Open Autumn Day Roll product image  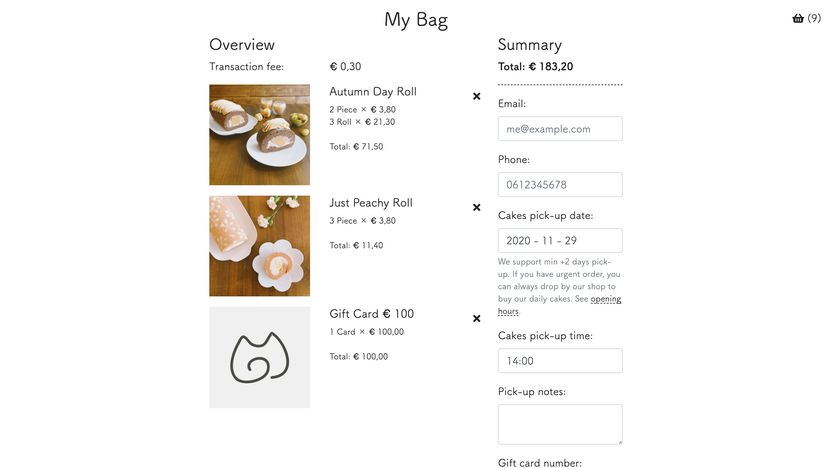pyautogui.click(x=259, y=135)
